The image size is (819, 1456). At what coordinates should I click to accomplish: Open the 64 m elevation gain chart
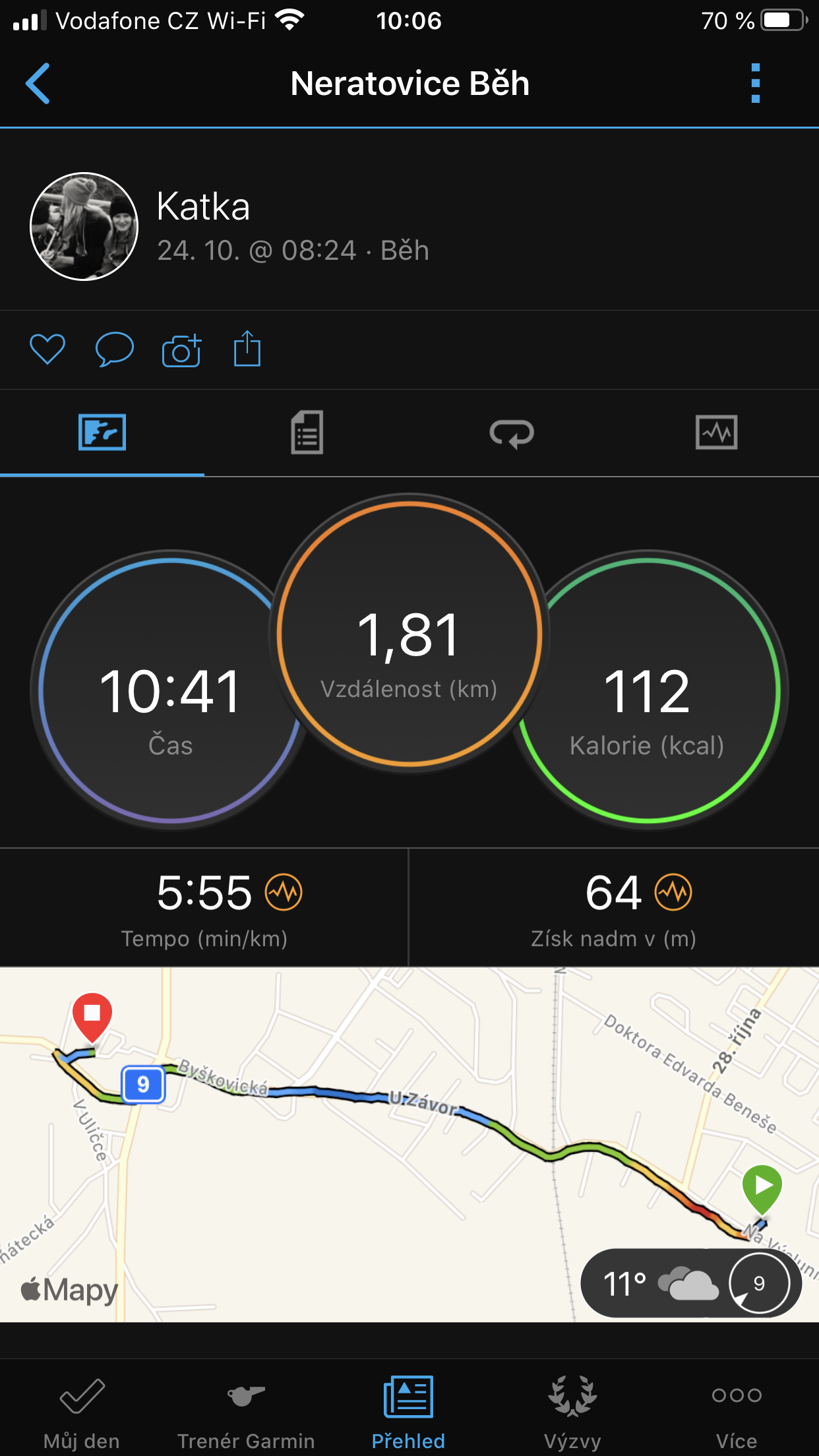click(614, 908)
